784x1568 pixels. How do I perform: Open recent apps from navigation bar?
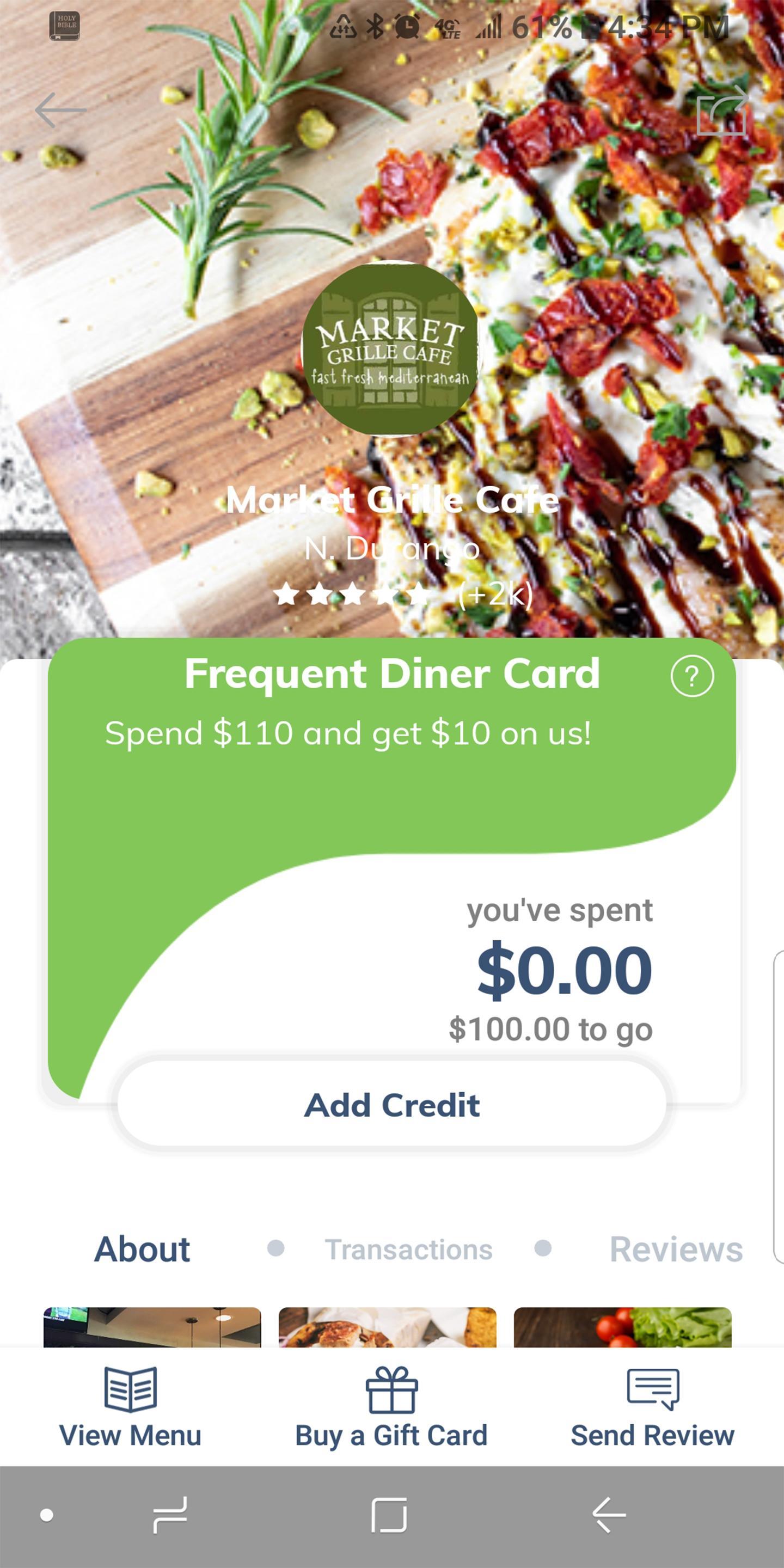(x=170, y=1515)
